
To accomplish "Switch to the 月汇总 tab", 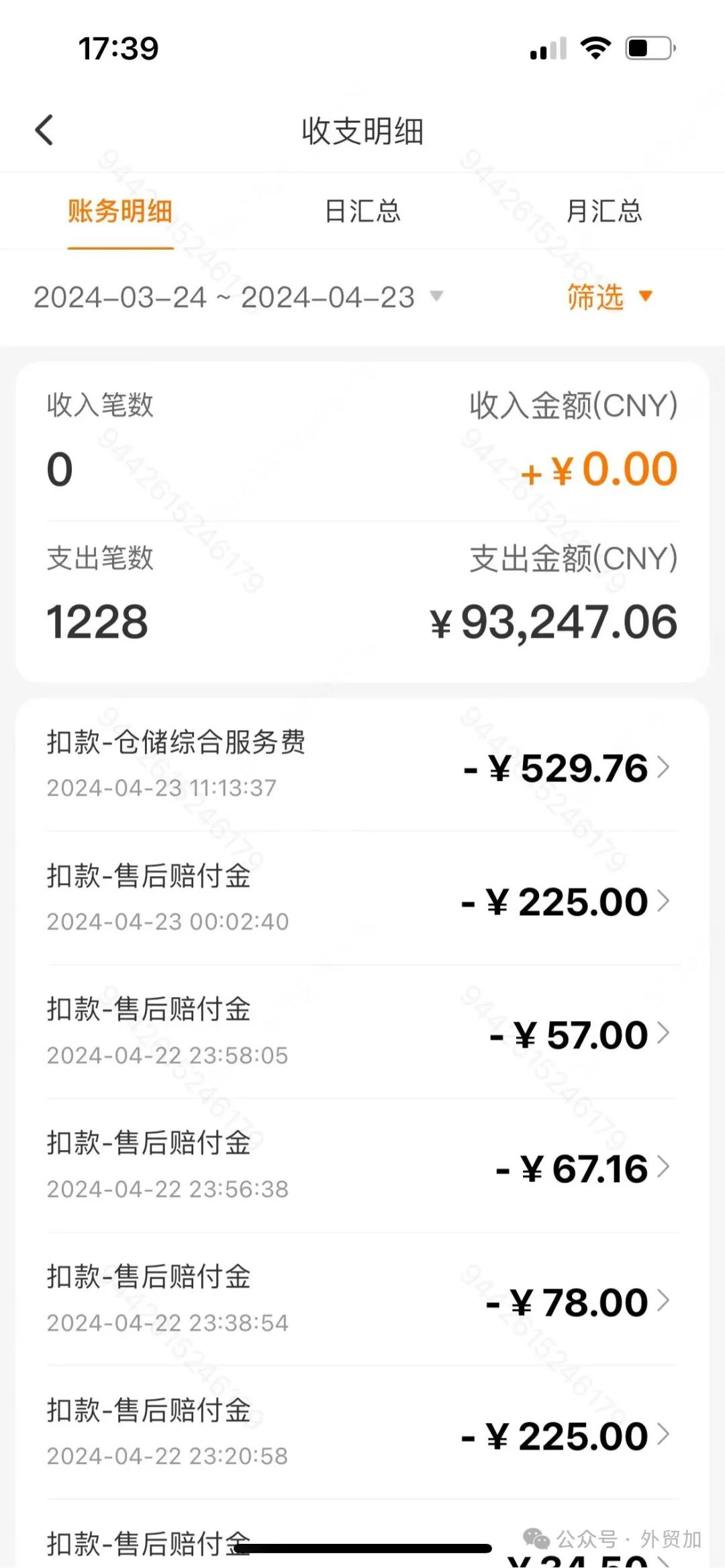I will click(604, 211).
